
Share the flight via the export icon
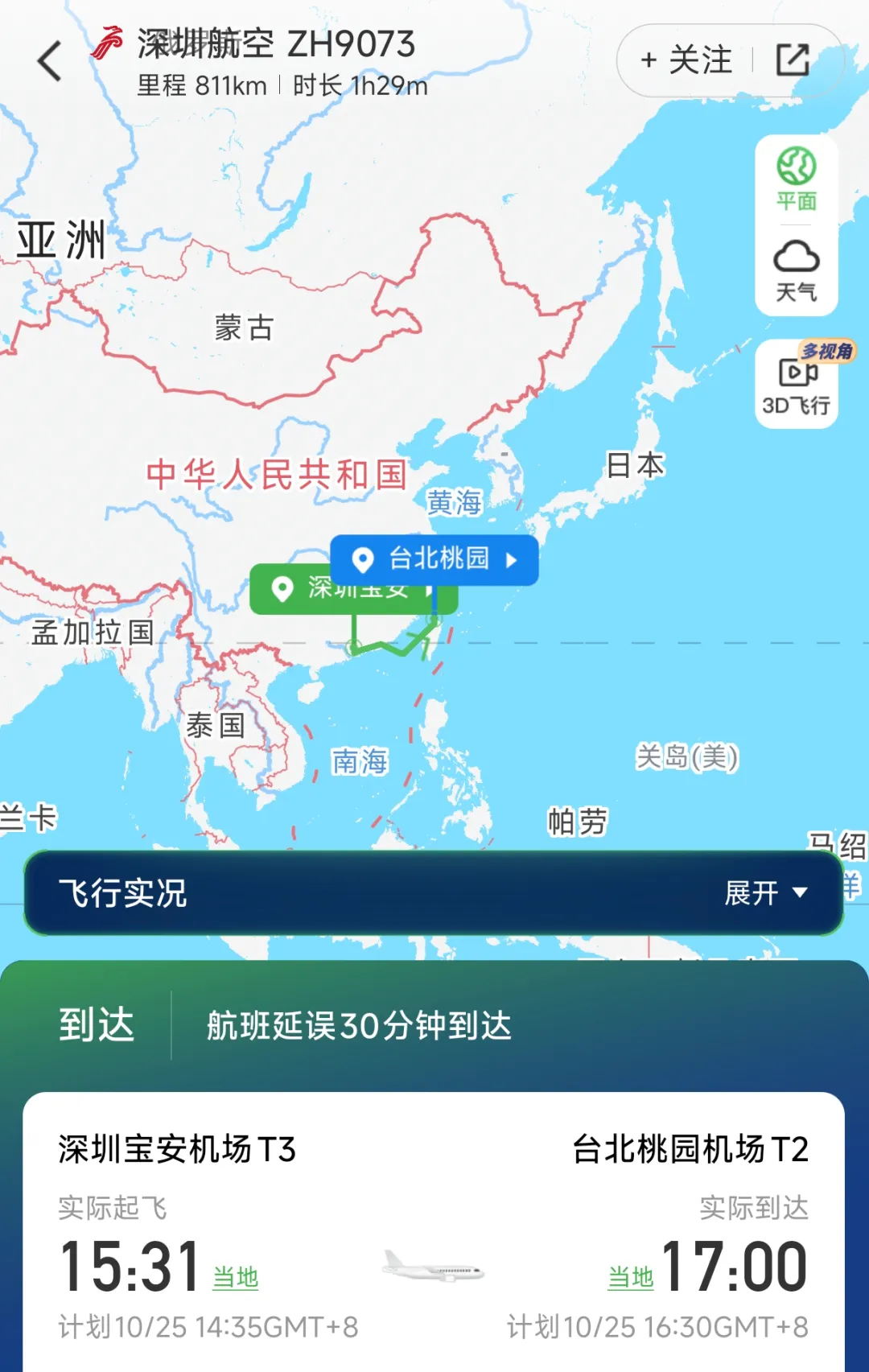point(793,61)
